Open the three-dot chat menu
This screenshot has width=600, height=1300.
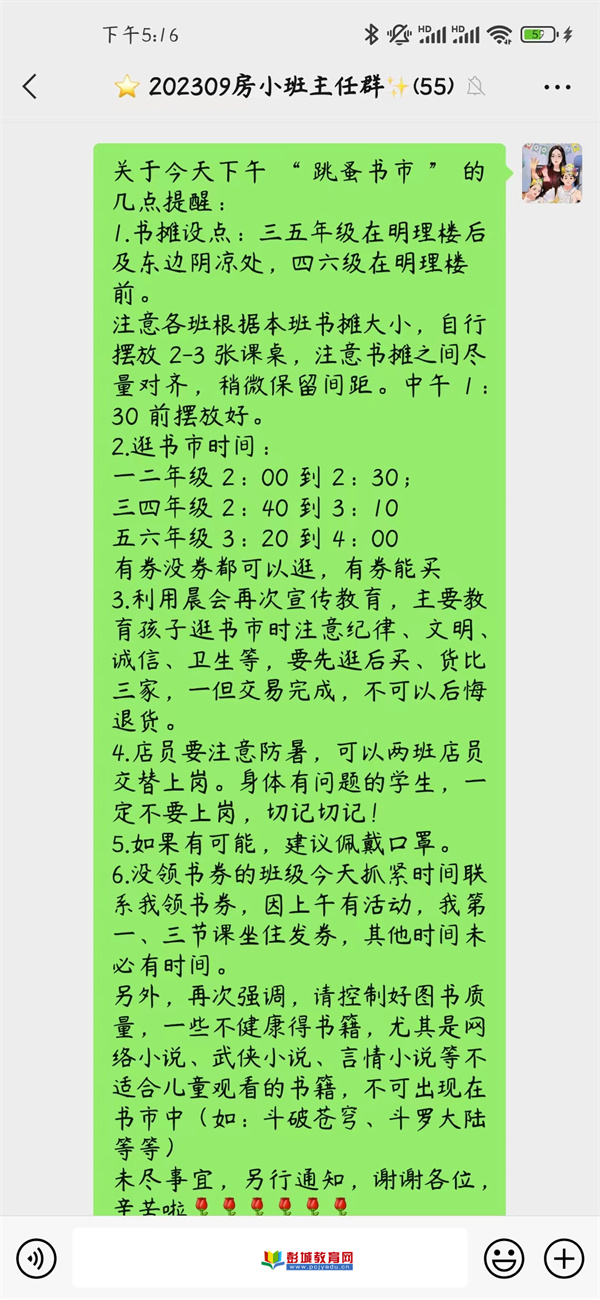557,87
